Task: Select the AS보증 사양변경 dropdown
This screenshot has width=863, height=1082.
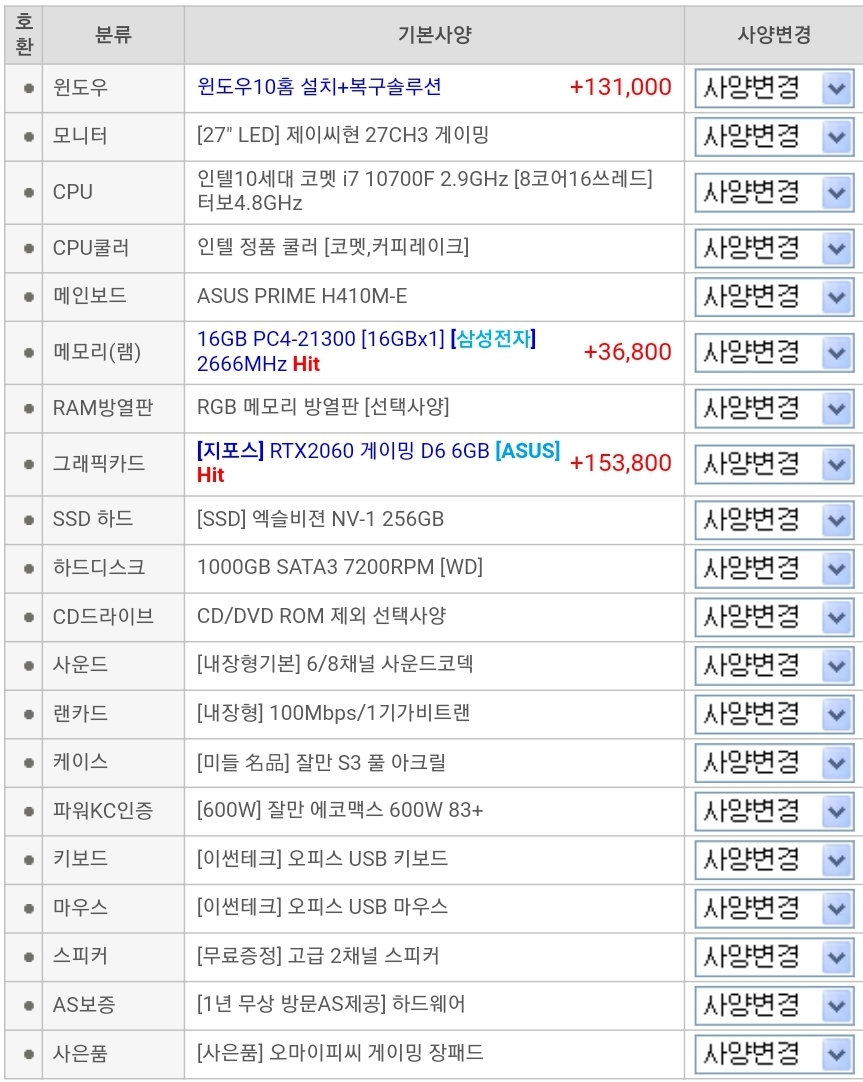Action: tap(774, 1004)
